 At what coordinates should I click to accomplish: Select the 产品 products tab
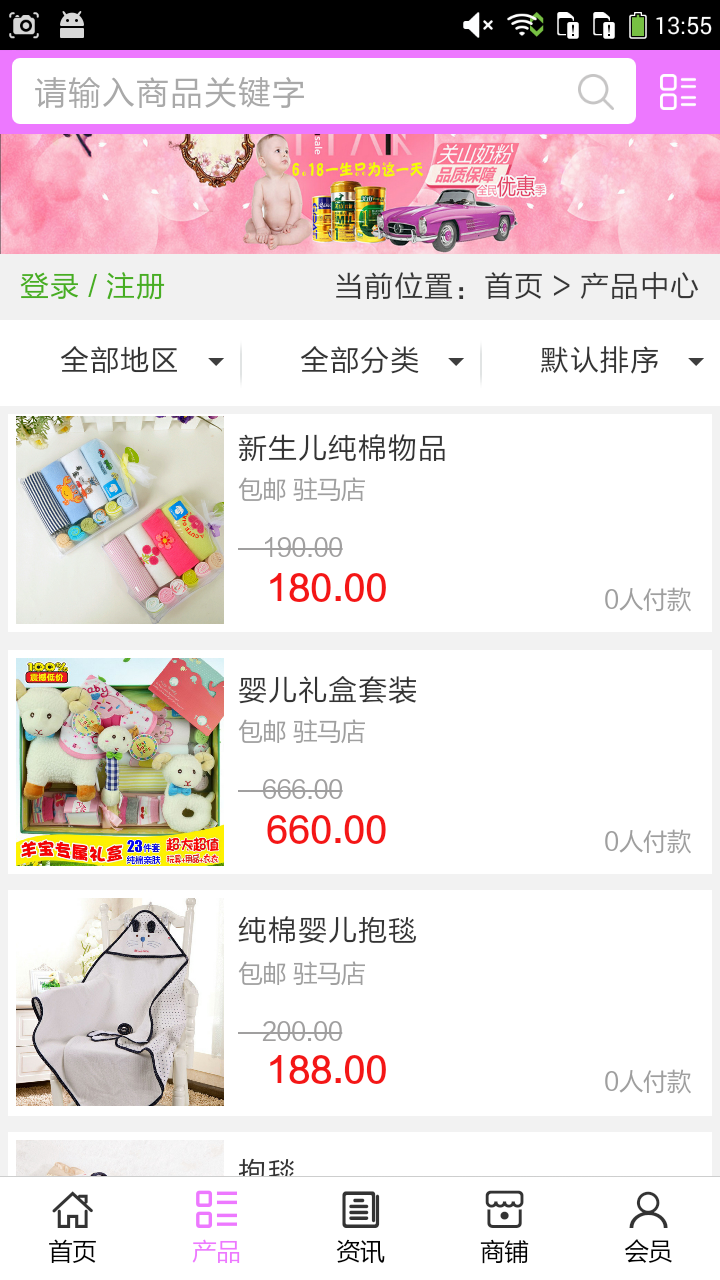click(x=216, y=1227)
